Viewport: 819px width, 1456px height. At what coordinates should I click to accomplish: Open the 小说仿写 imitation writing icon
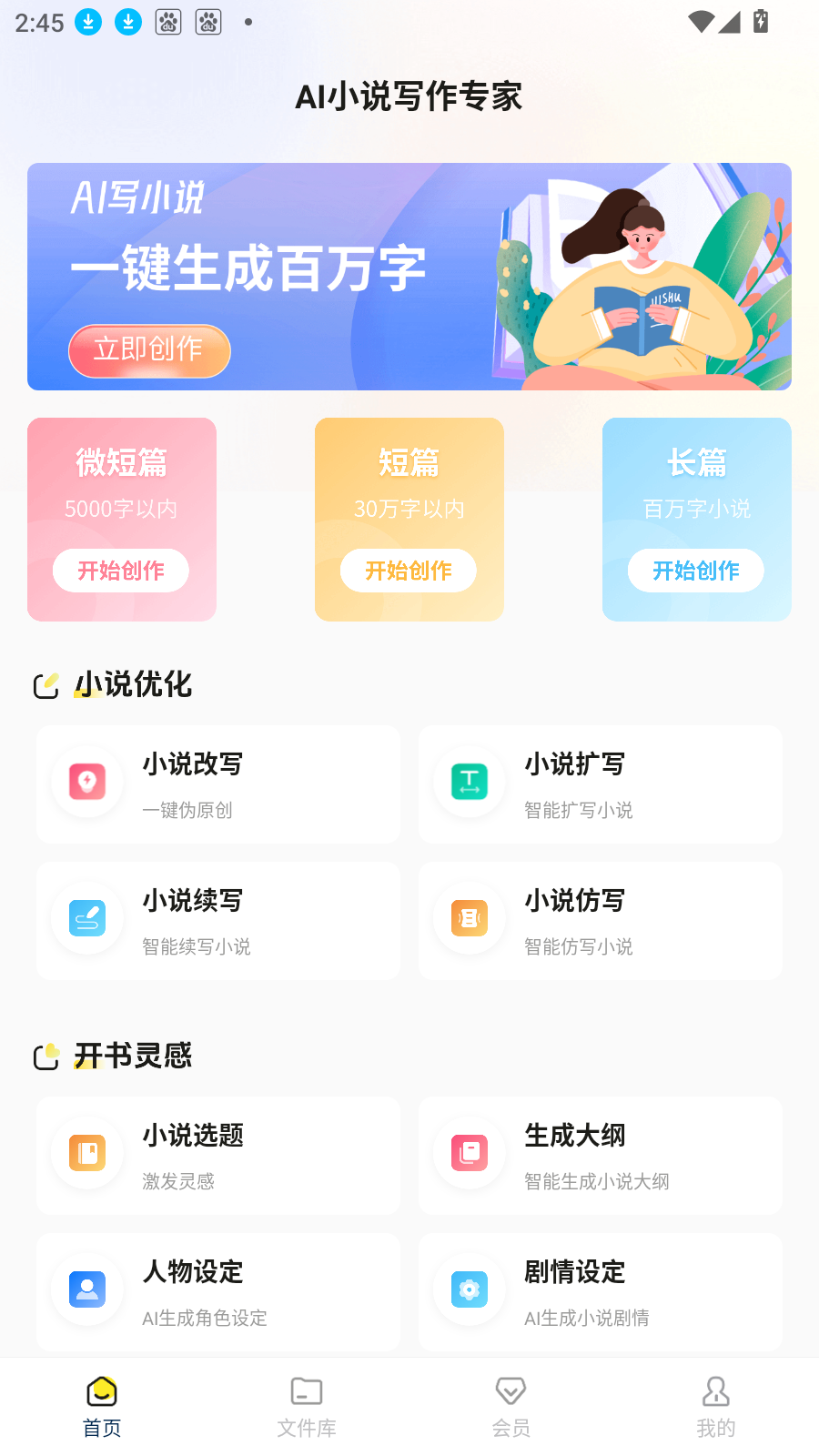click(x=469, y=918)
